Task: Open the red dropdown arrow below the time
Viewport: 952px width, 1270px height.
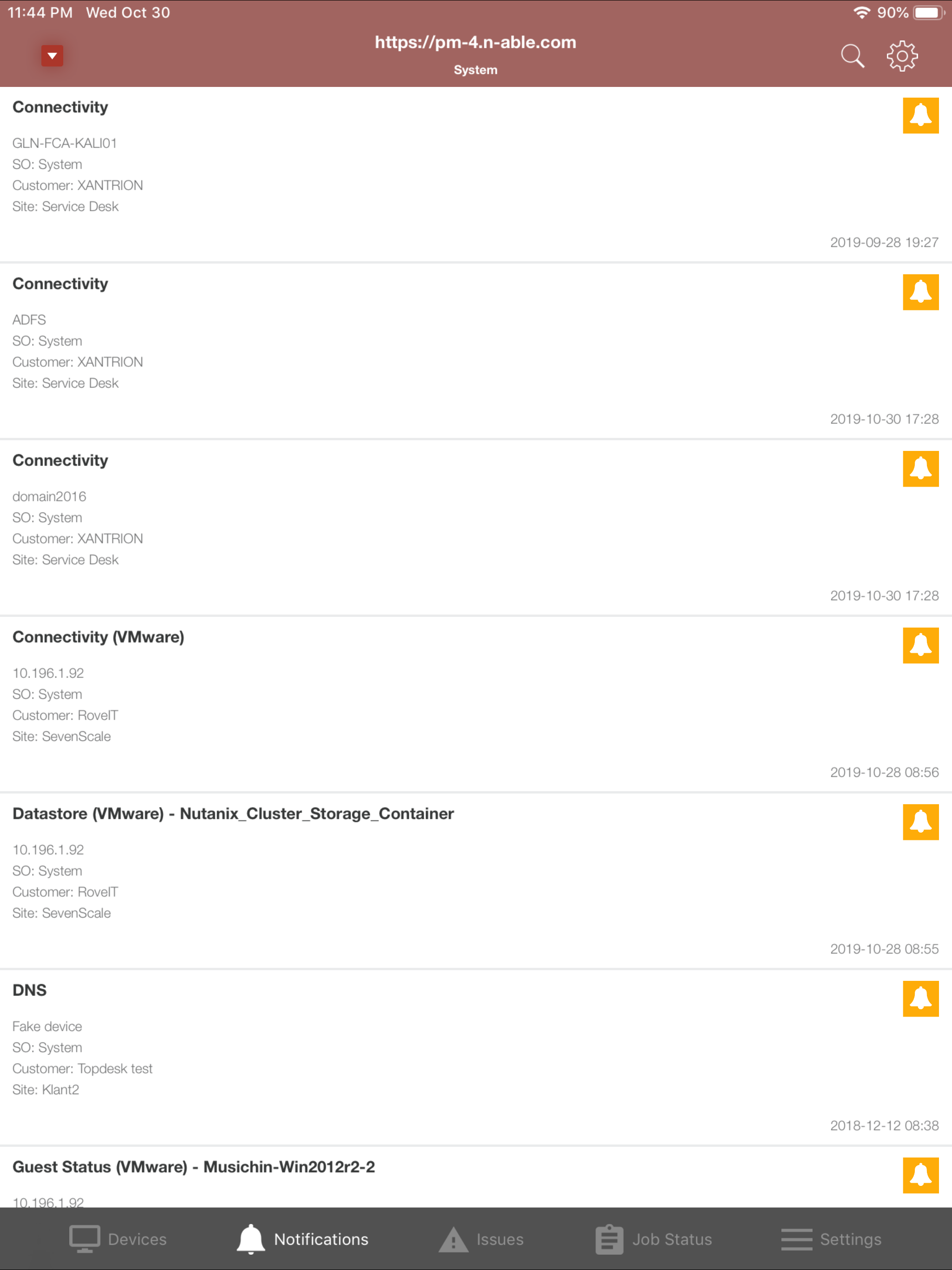Action: coord(52,55)
